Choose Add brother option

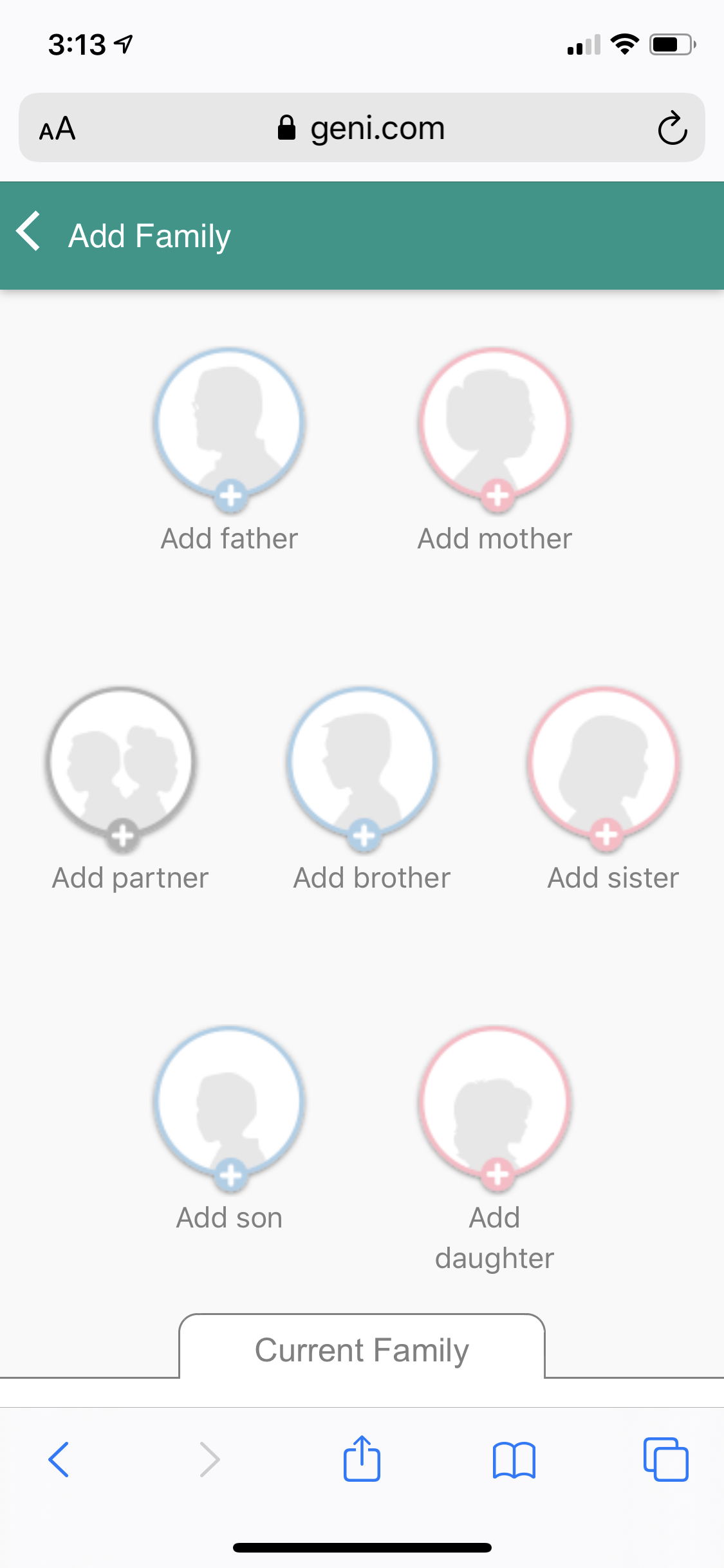pos(364,770)
